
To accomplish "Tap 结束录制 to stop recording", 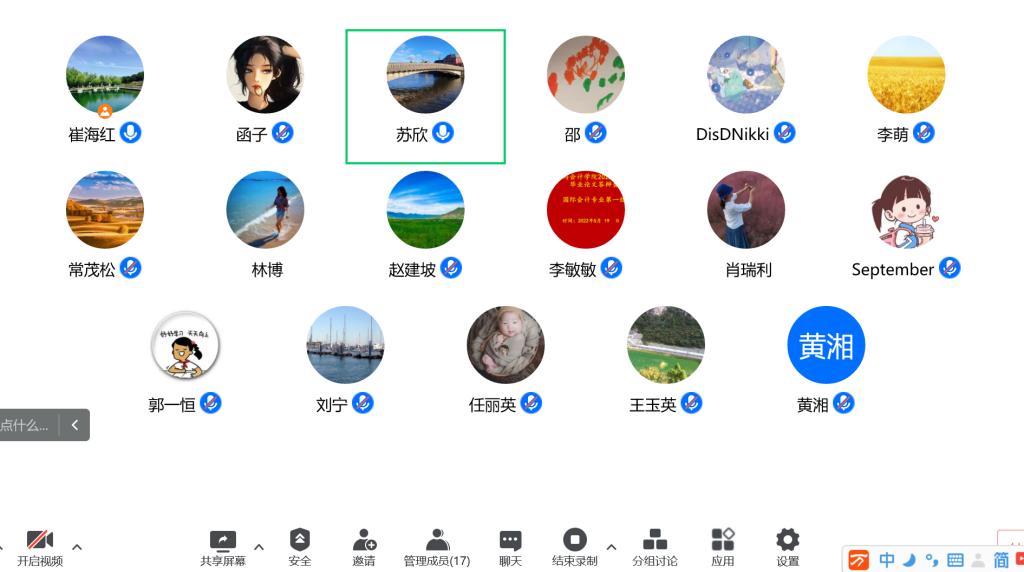I will (574, 547).
